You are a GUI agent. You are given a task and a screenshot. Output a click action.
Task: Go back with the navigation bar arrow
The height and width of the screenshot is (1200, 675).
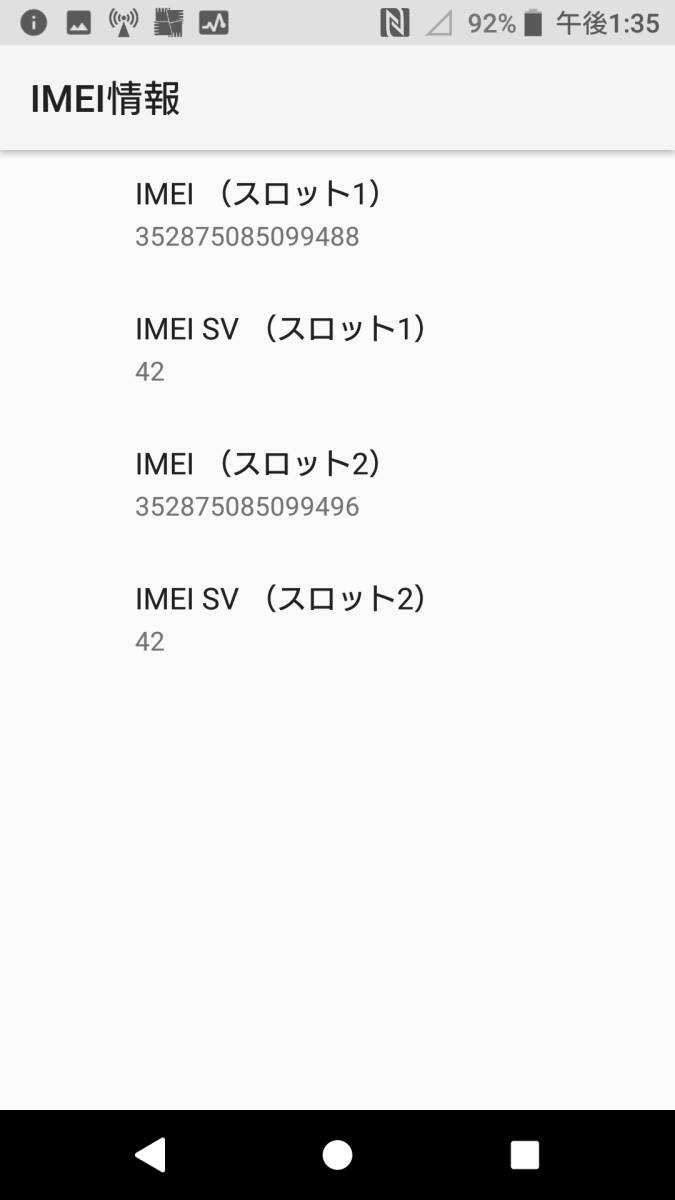[x=150, y=1155]
